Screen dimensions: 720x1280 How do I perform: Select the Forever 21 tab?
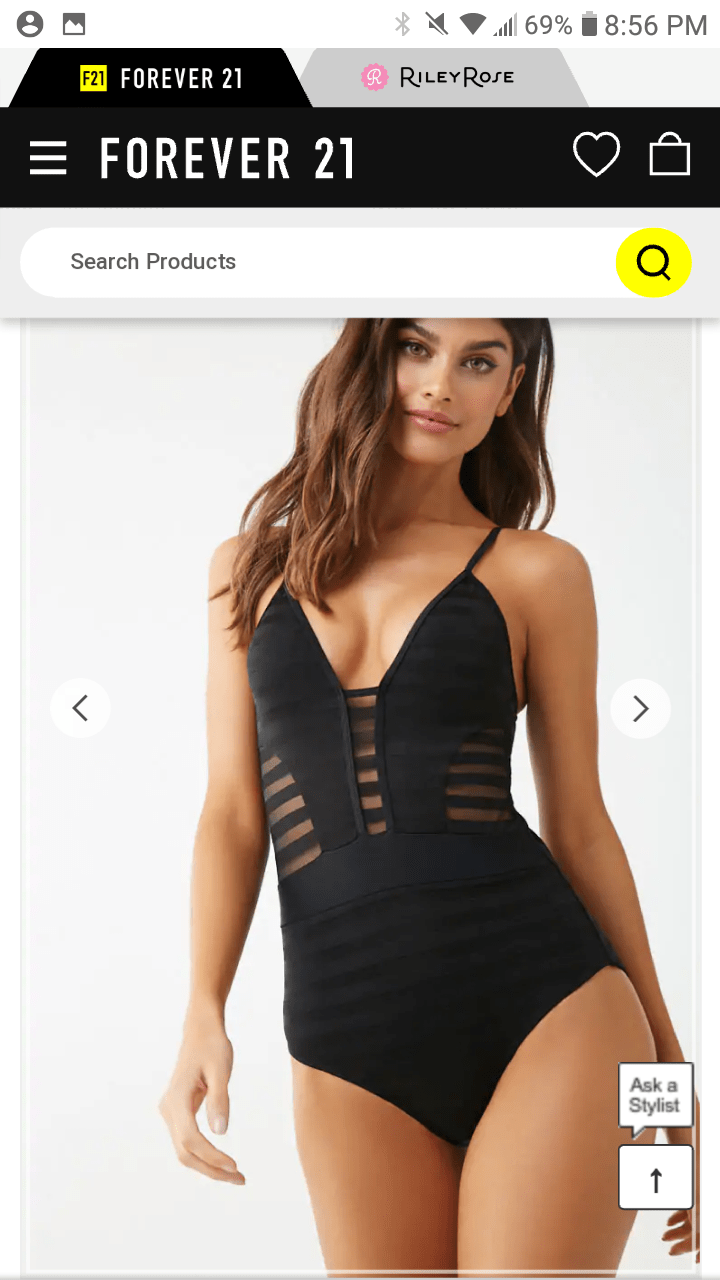pos(160,78)
